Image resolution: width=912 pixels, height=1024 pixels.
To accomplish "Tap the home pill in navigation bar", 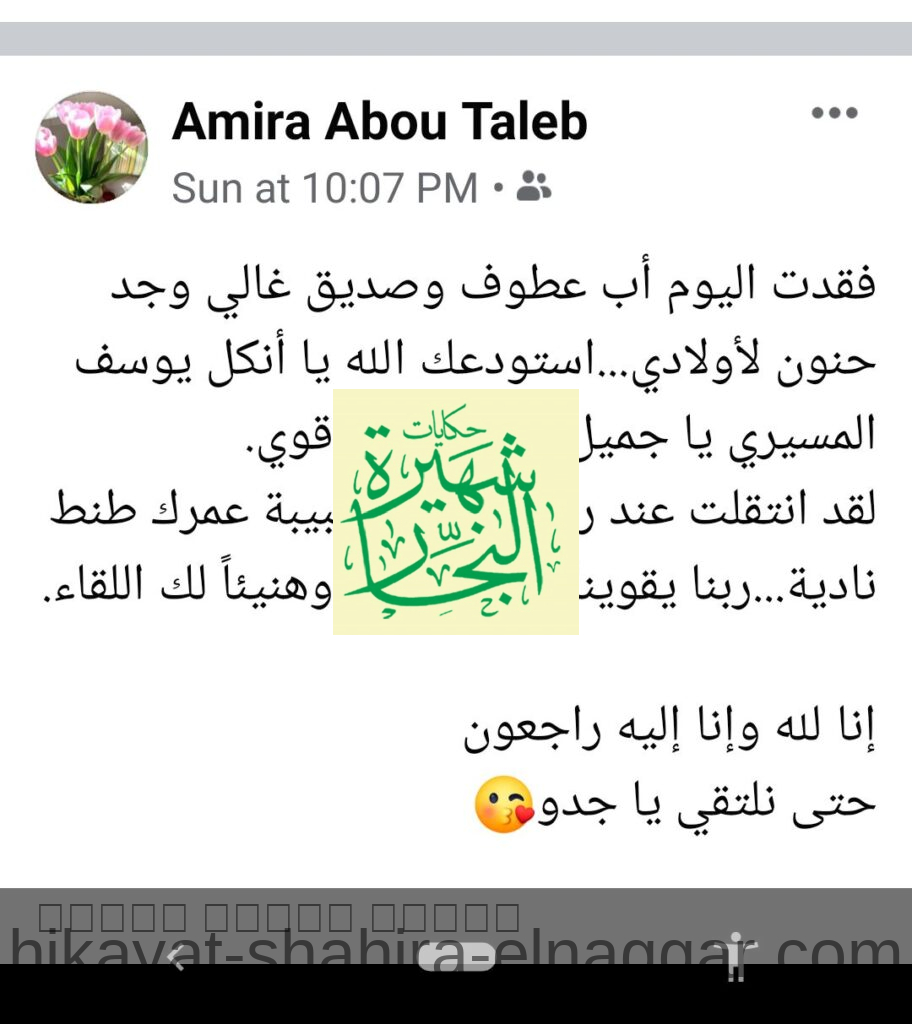I will pos(456,958).
